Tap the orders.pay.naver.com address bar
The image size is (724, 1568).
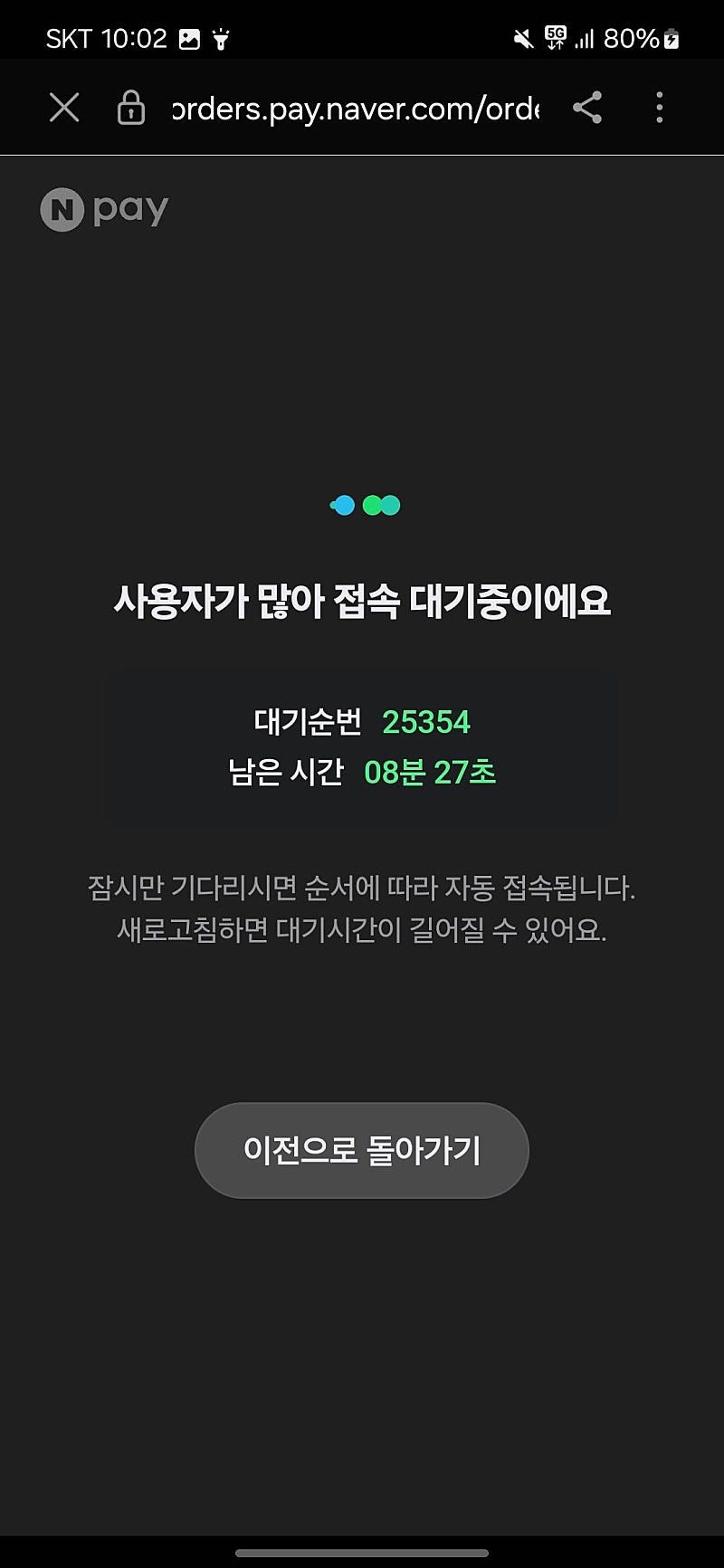coord(356,109)
